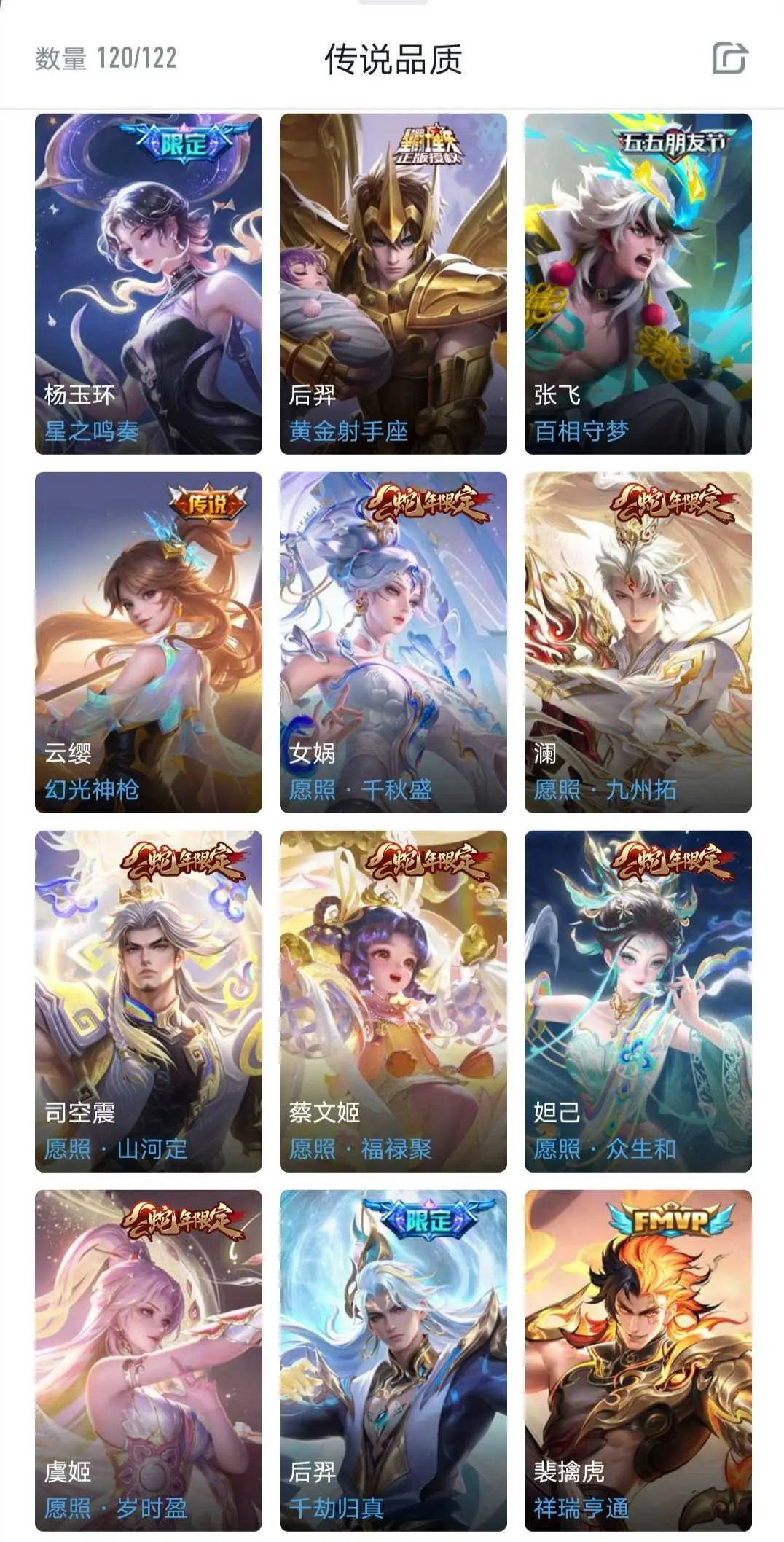784x1542 pixels.
Task: Open 杨玉环 星之鸣奏 skin card
Action: [149, 284]
